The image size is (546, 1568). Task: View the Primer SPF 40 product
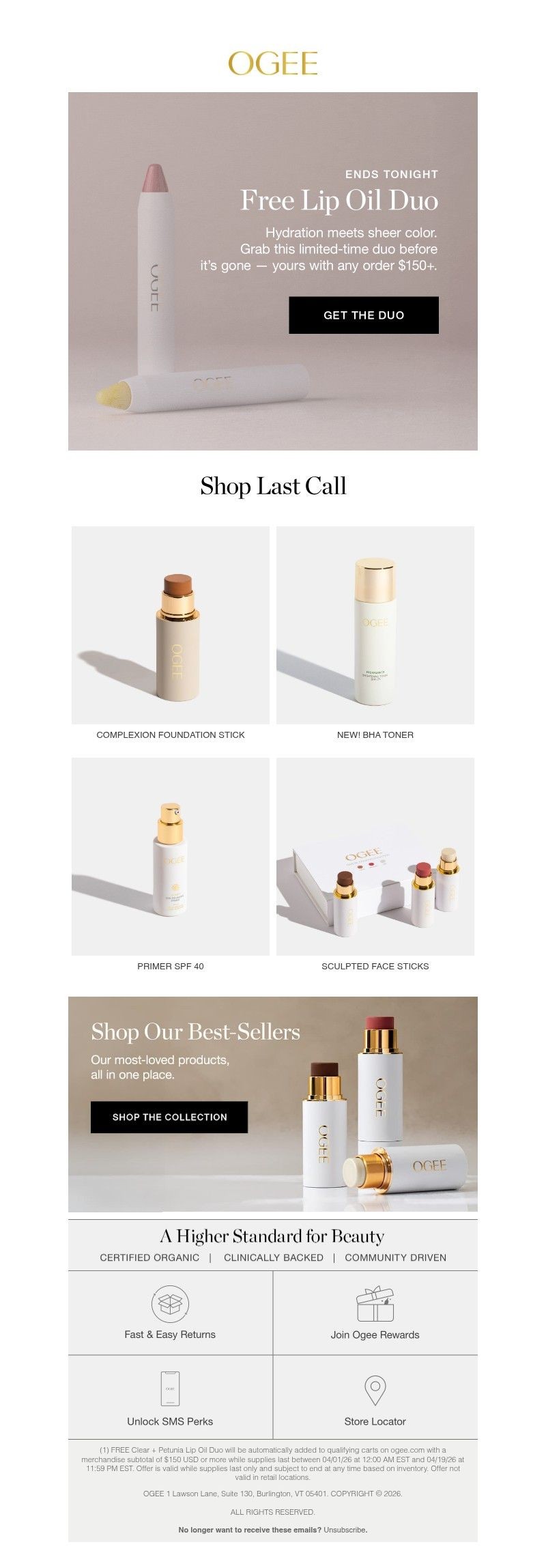tap(171, 856)
